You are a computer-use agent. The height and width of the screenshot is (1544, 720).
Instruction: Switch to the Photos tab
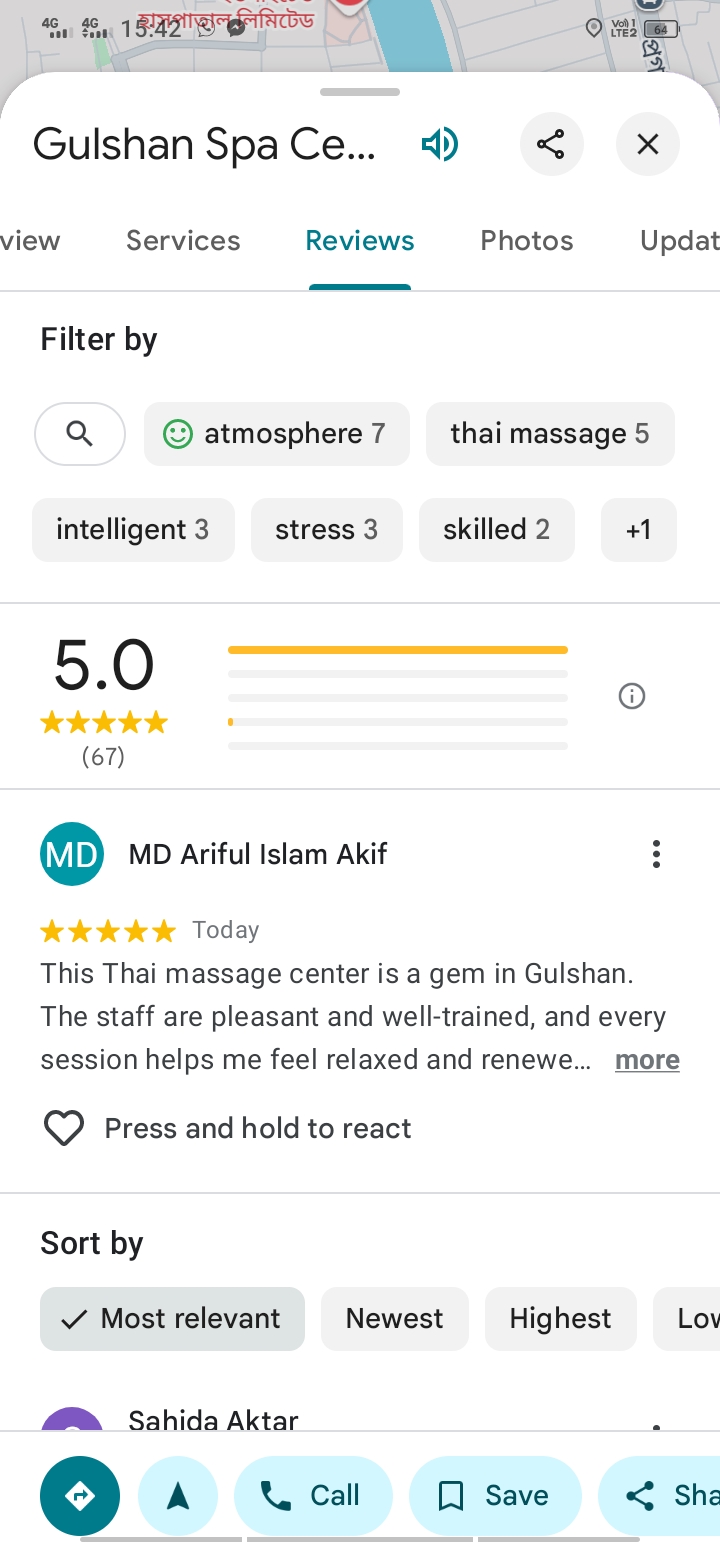pyautogui.click(x=526, y=241)
